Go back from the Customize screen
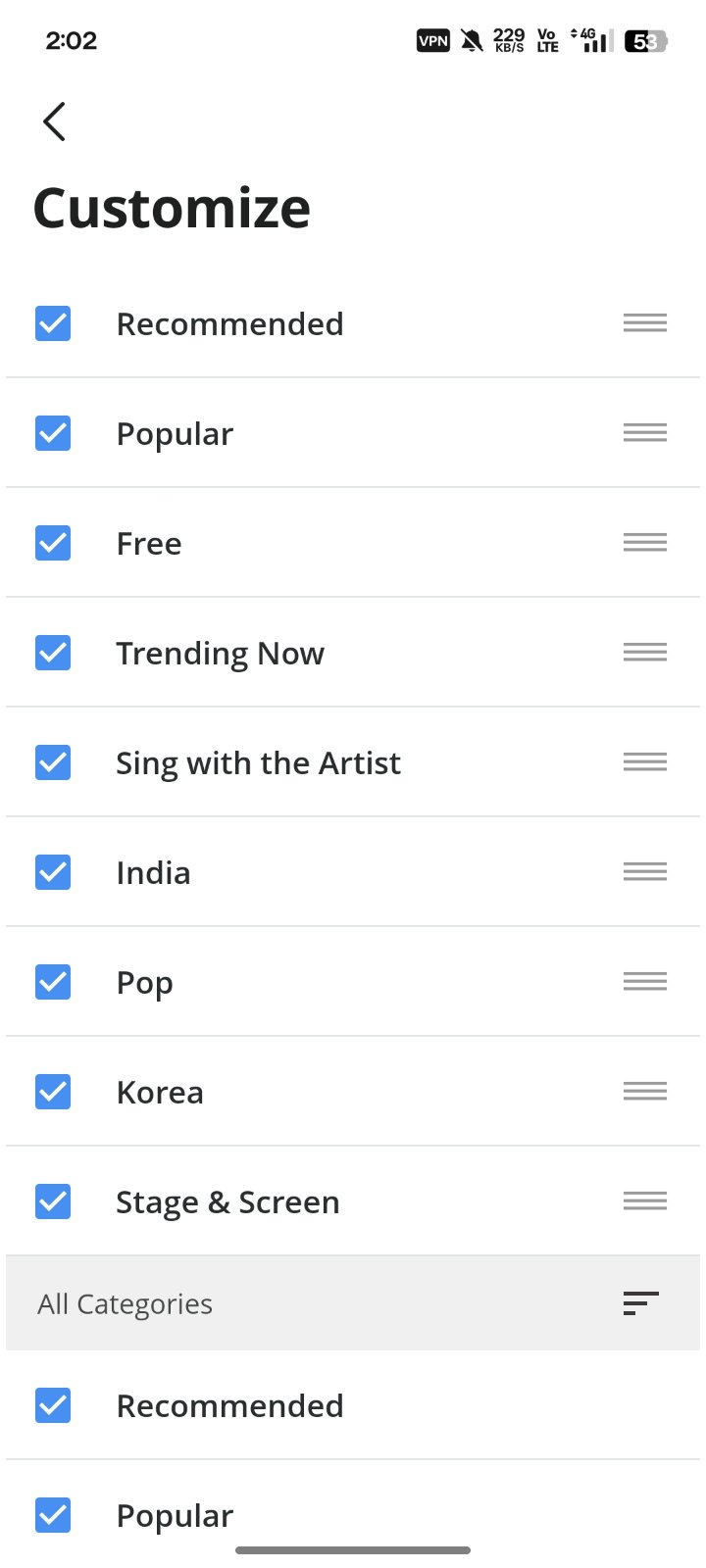706x1568 pixels. 55,122
